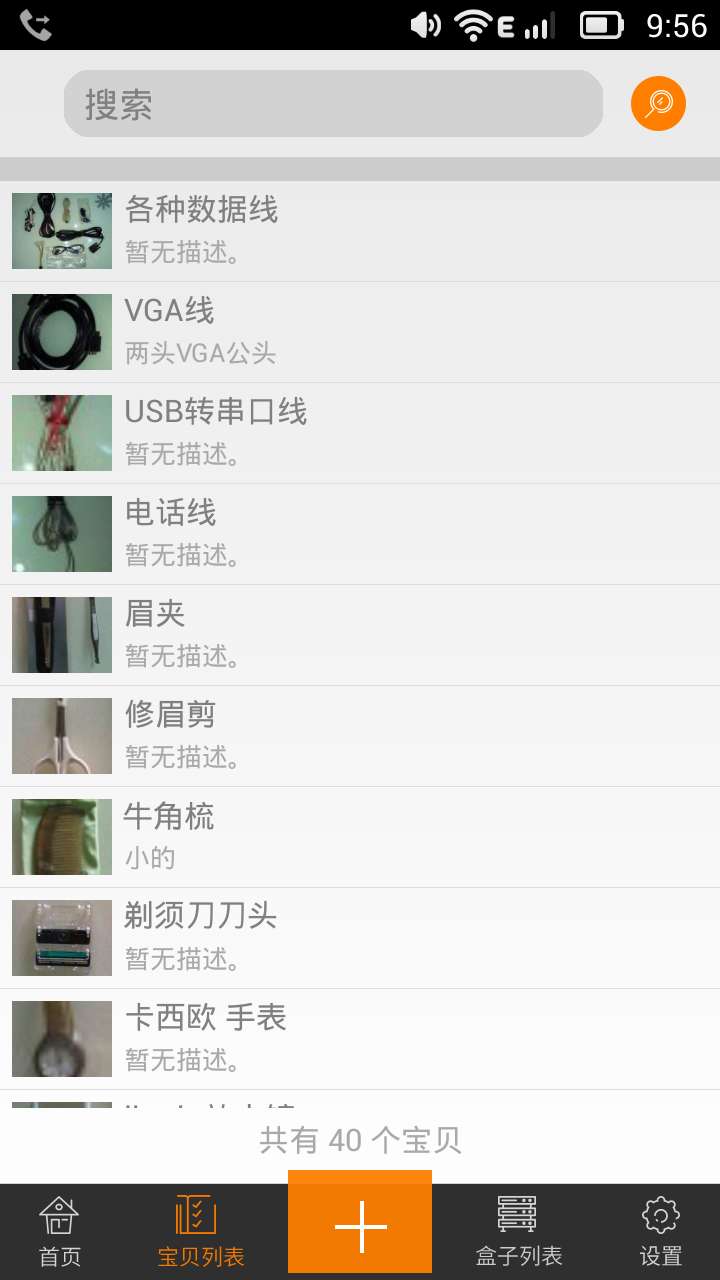Image resolution: width=720 pixels, height=1280 pixels.
Task: Select the 宝贝列表 tab
Action: (x=201, y=1232)
